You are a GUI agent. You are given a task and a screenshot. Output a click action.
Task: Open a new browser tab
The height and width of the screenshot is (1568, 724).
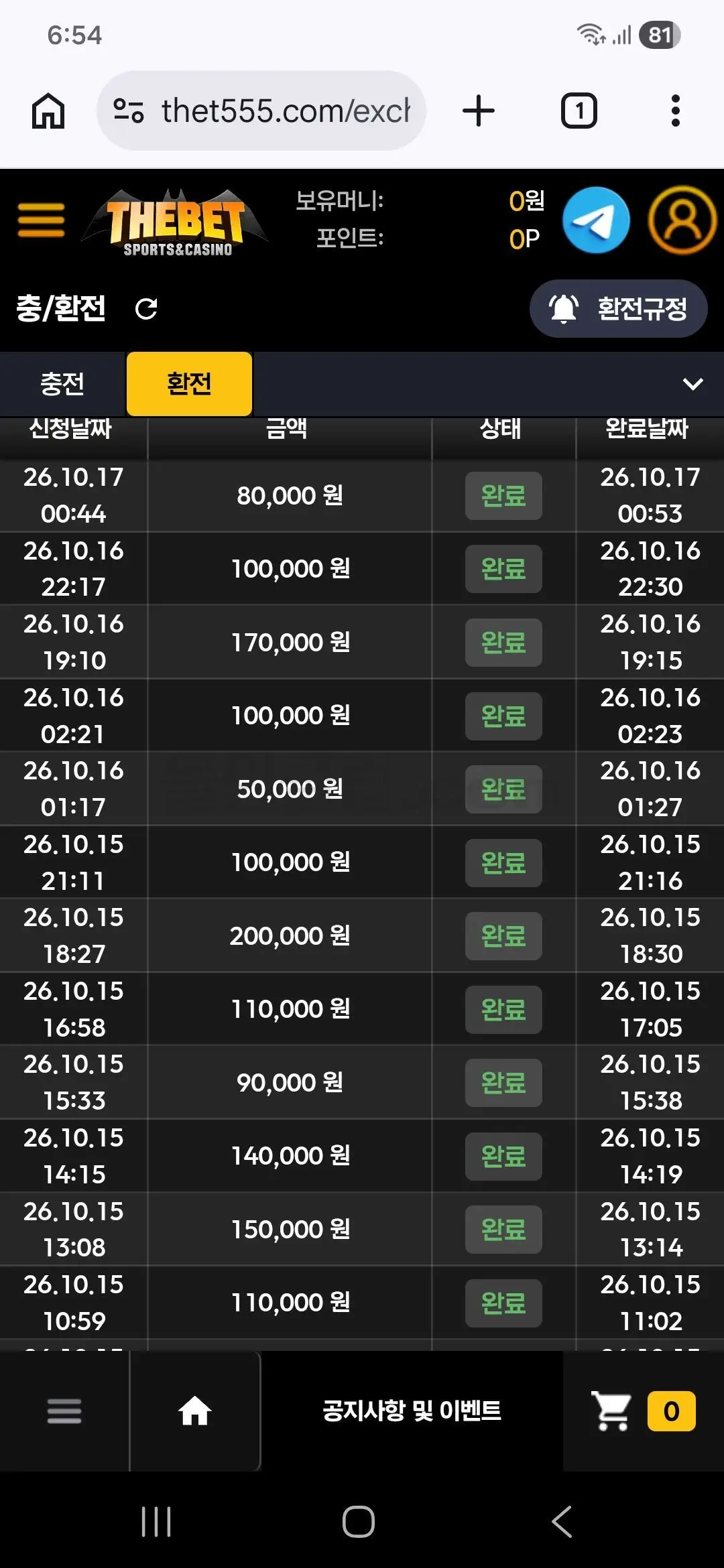pos(479,111)
